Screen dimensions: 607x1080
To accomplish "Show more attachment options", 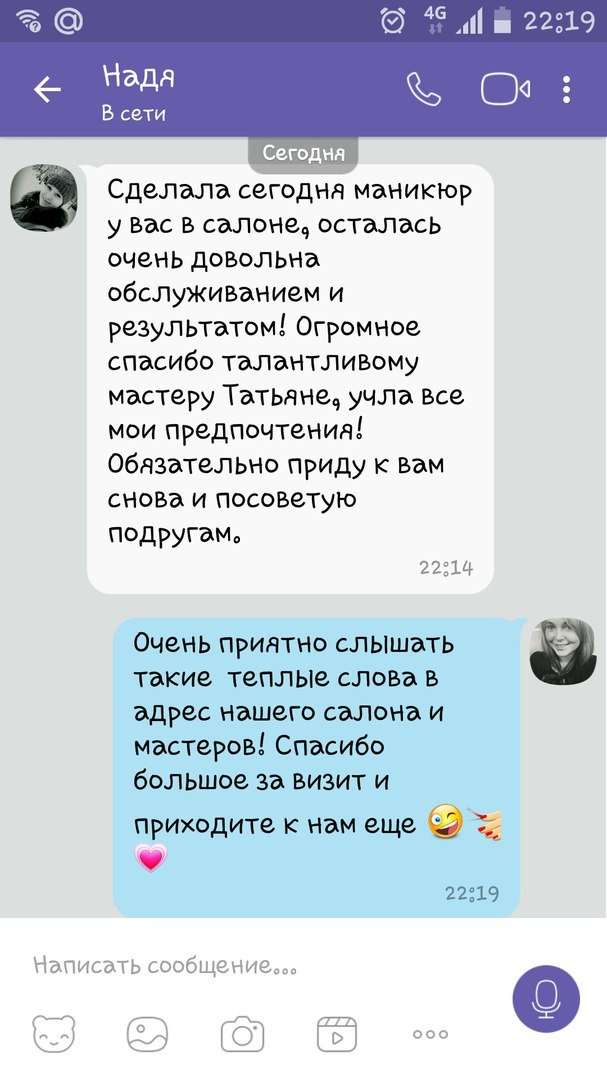I will [x=431, y=1034].
